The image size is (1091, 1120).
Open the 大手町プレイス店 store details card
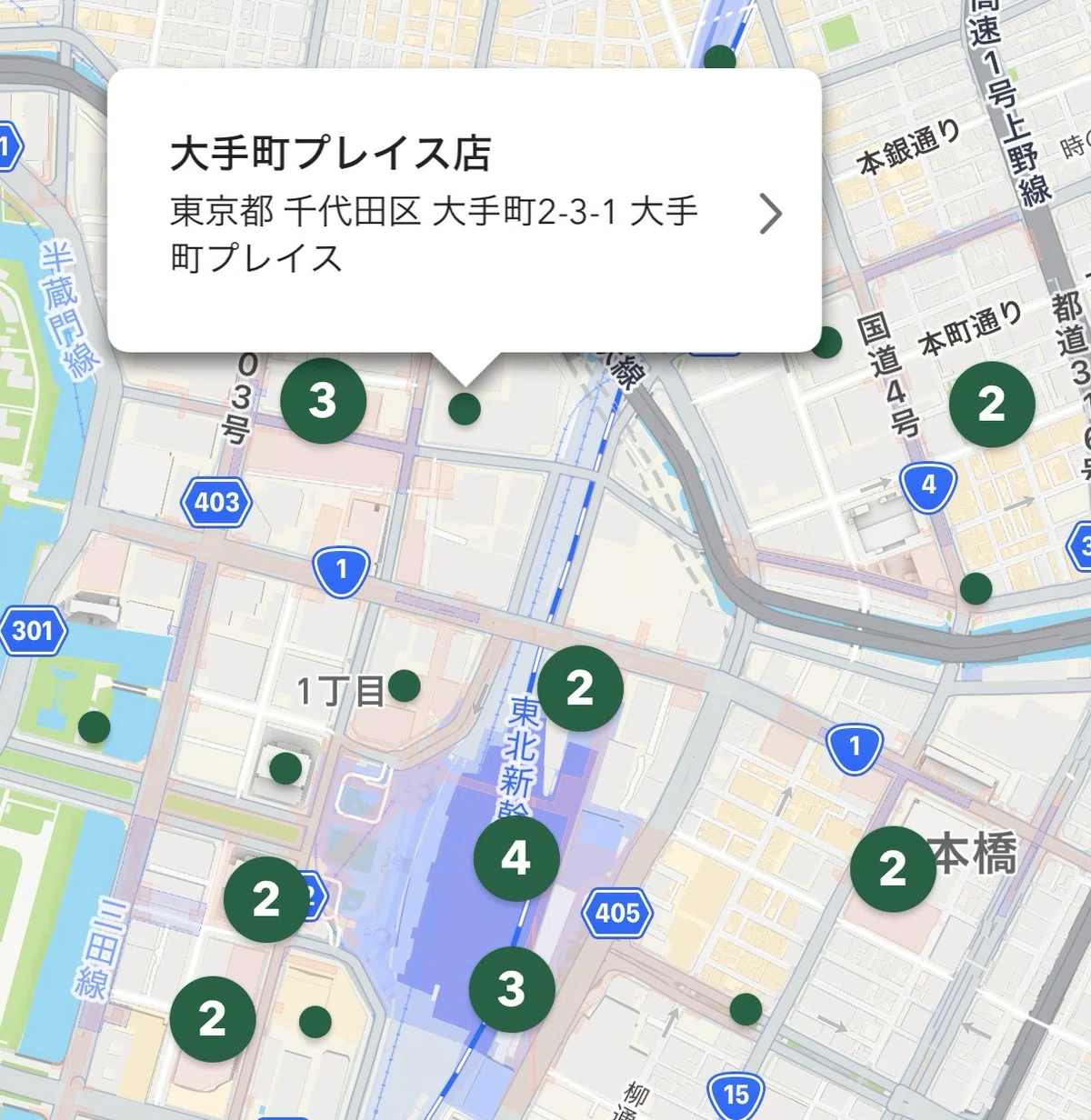[465, 211]
